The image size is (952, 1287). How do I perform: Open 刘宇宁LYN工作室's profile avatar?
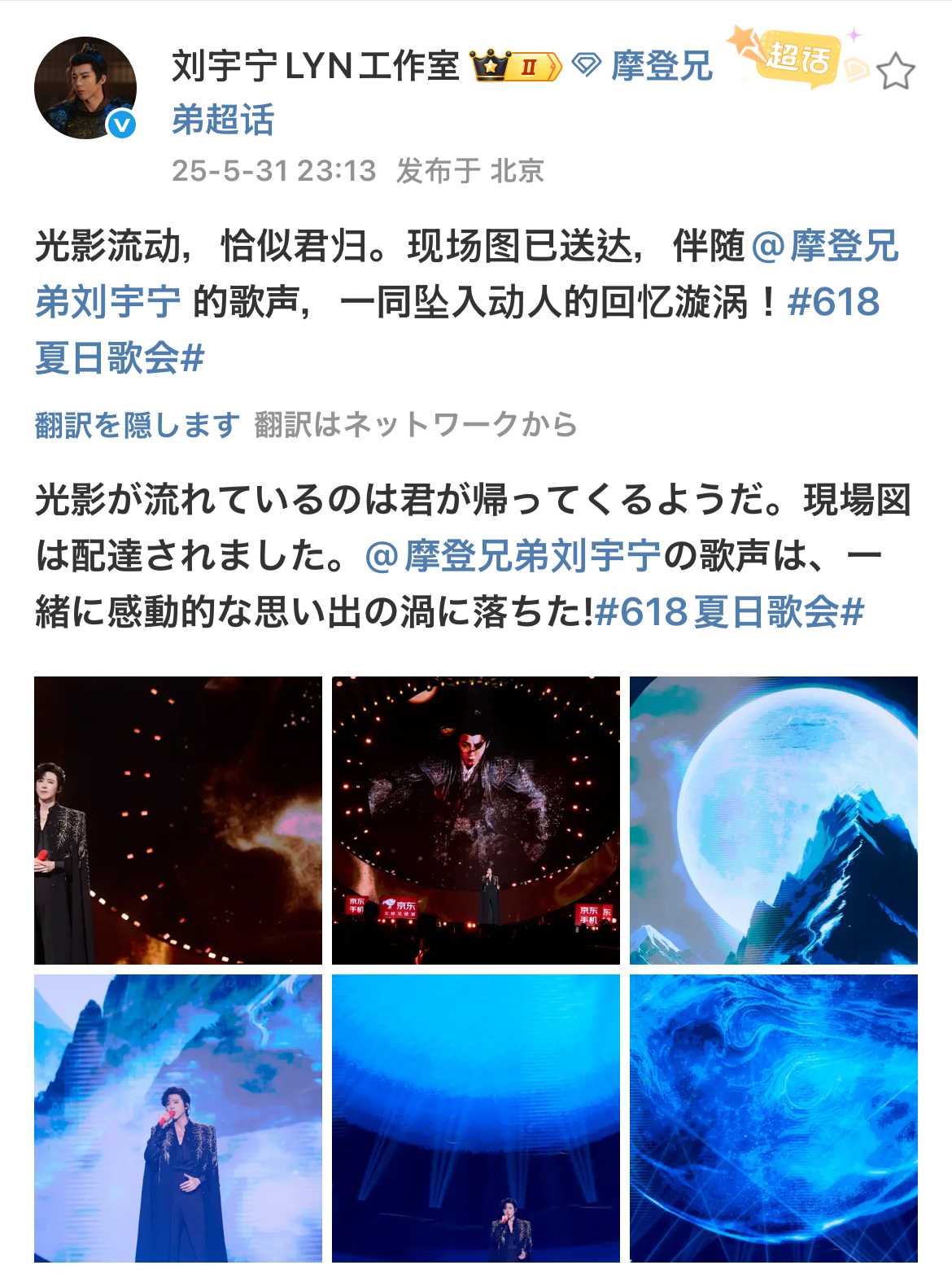[85, 88]
